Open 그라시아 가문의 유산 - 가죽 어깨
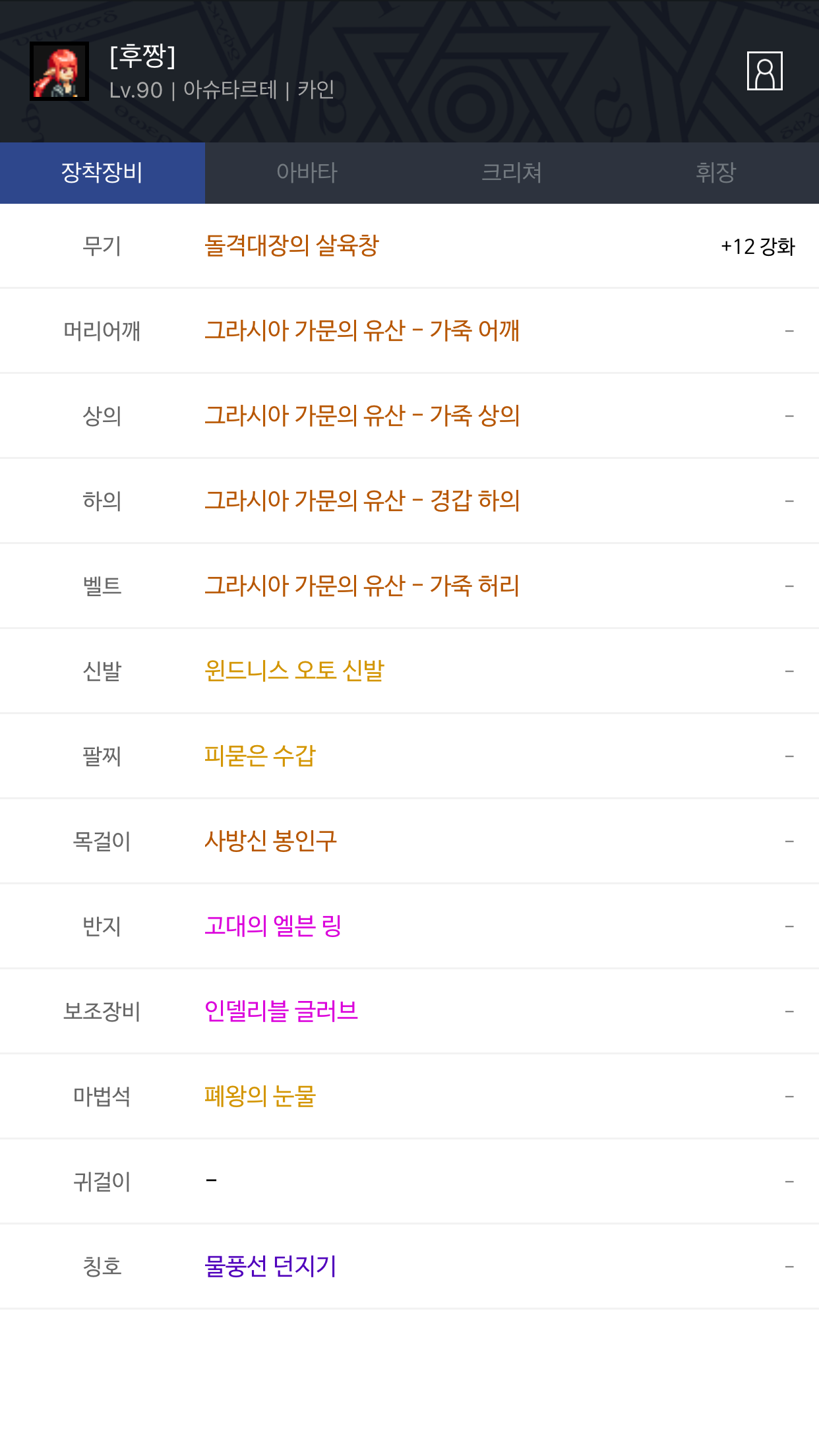 [362, 330]
